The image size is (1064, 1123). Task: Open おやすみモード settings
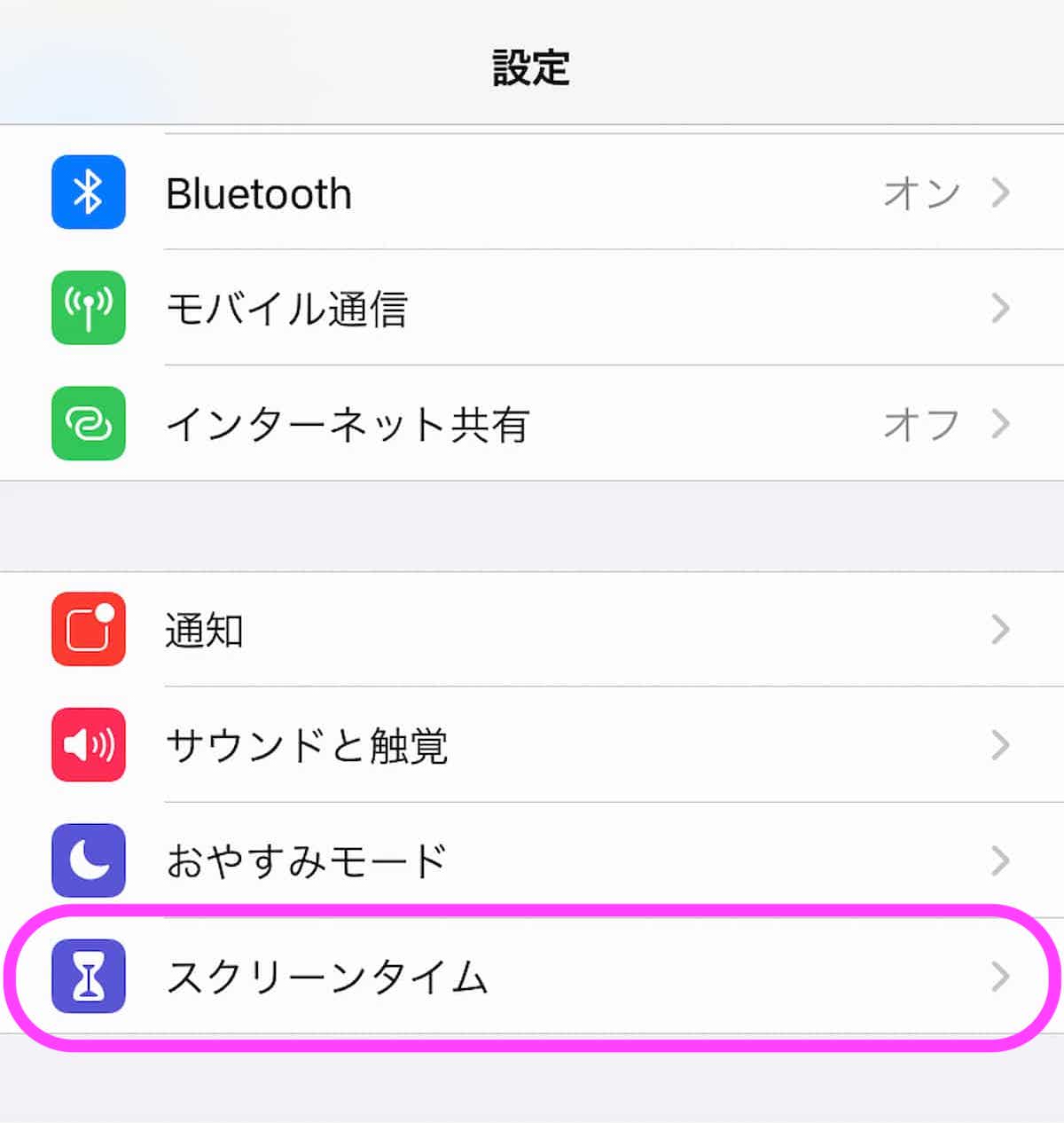[x=532, y=860]
